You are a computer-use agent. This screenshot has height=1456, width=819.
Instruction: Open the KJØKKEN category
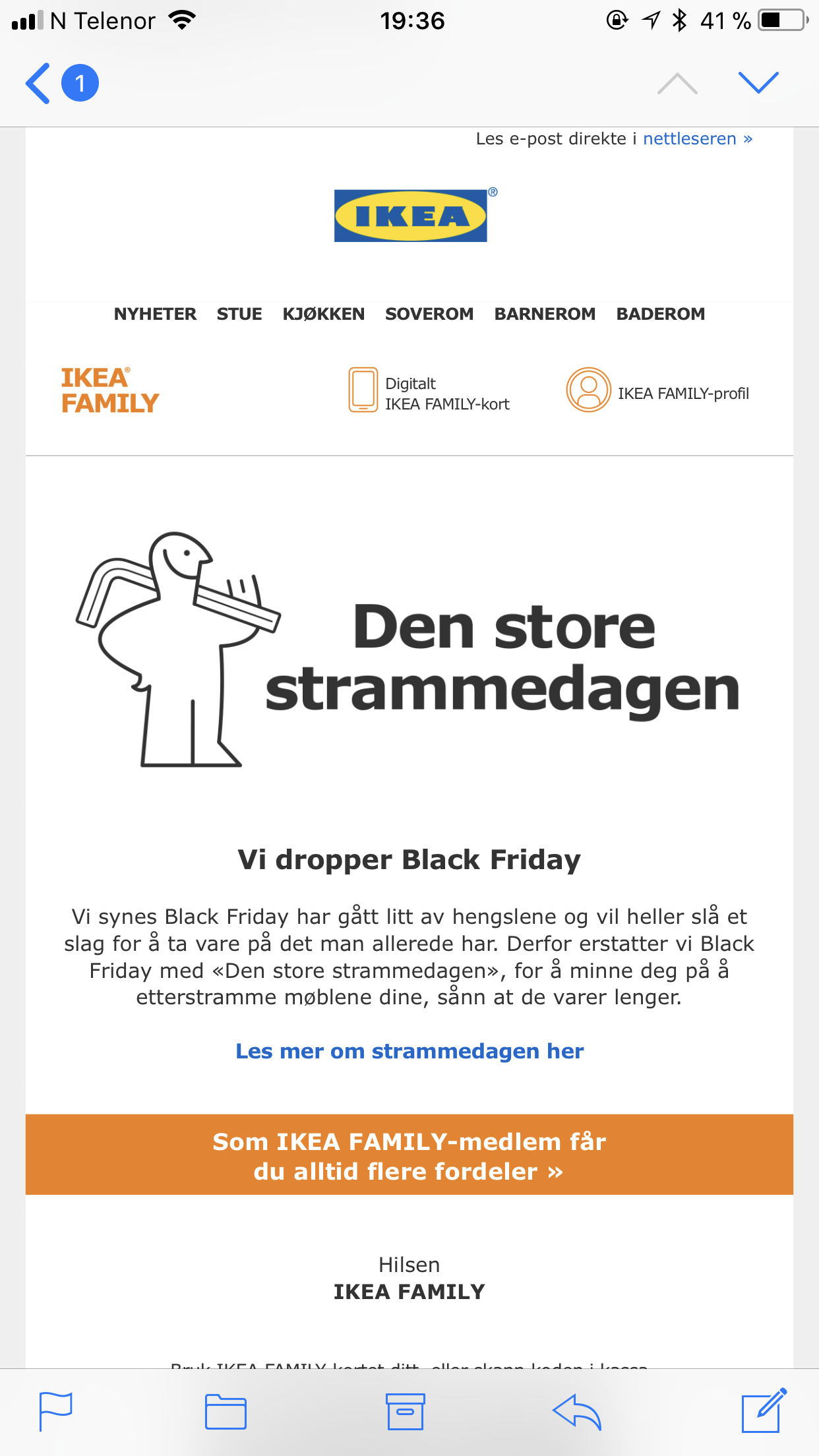323,314
